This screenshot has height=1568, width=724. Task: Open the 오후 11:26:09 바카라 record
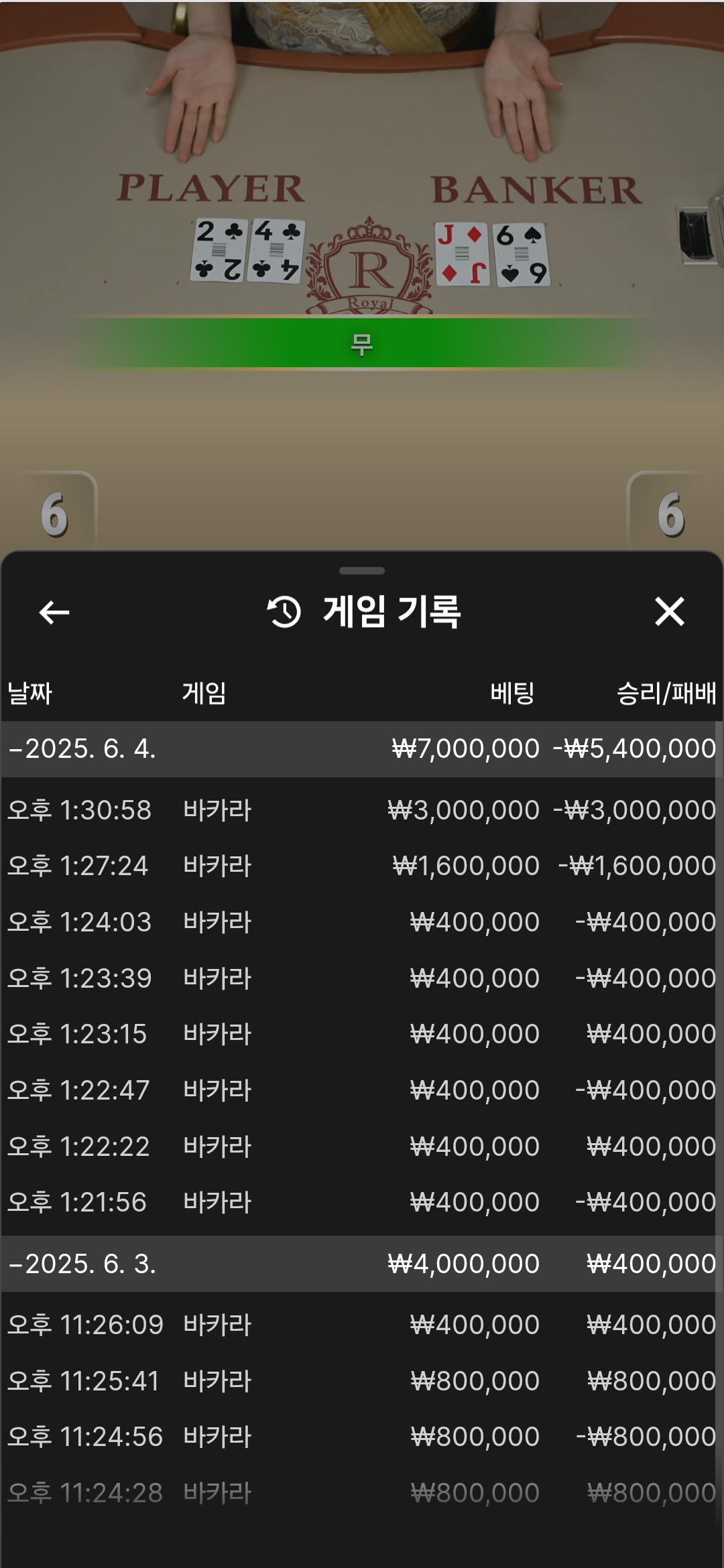point(362,1325)
